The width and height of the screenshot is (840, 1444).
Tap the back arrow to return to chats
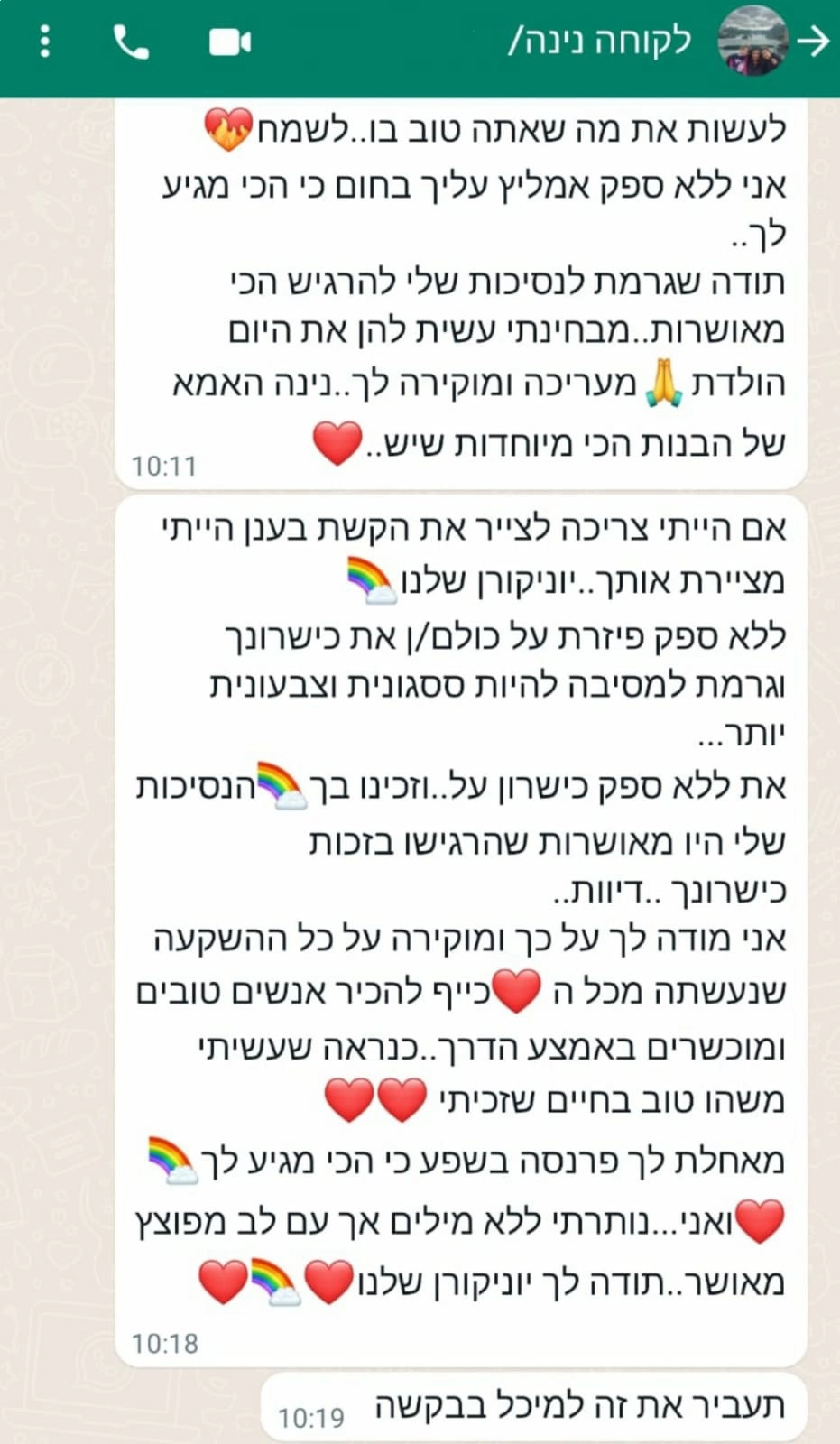tap(817, 40)
